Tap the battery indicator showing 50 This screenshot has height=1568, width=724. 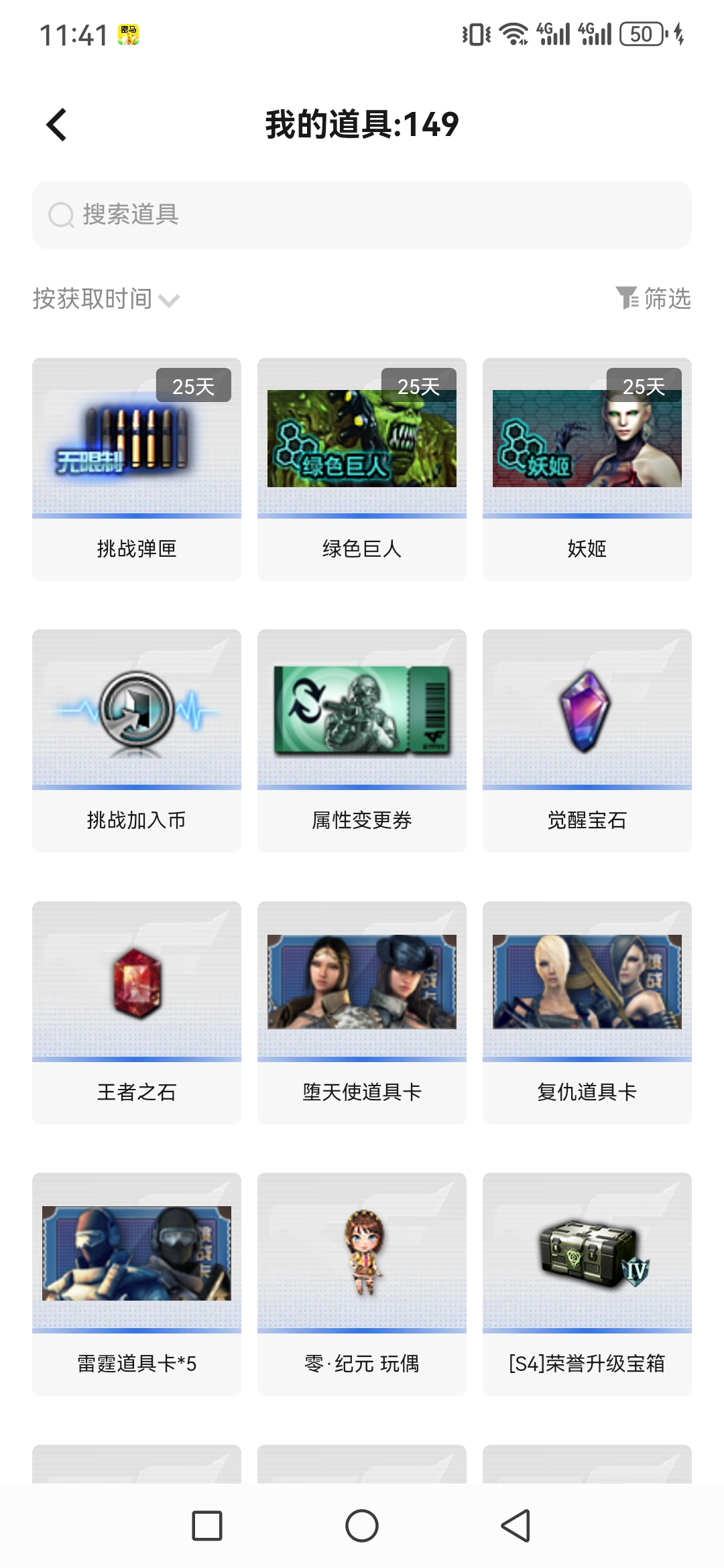tap(642, 33)
